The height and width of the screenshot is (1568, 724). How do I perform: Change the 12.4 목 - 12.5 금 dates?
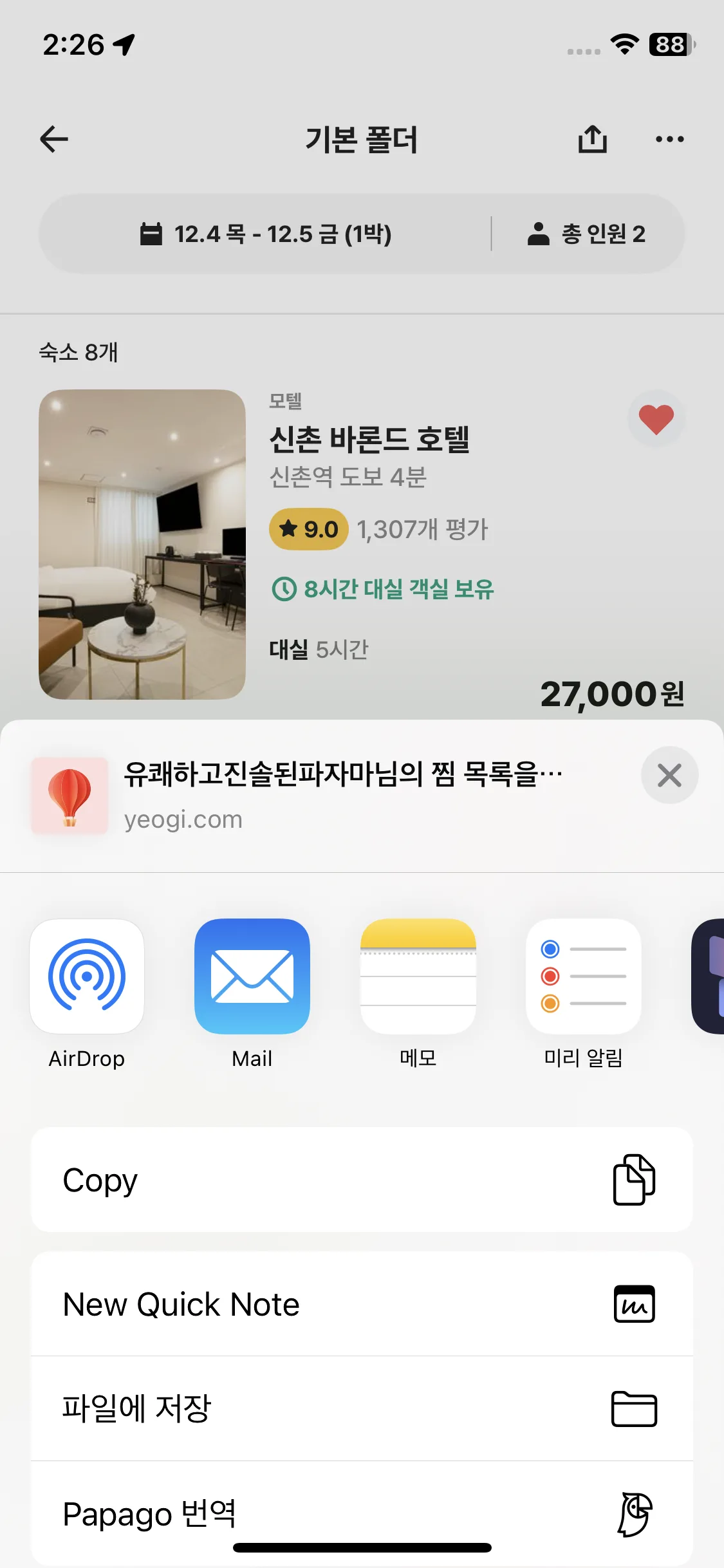click(x=266, y=234)
